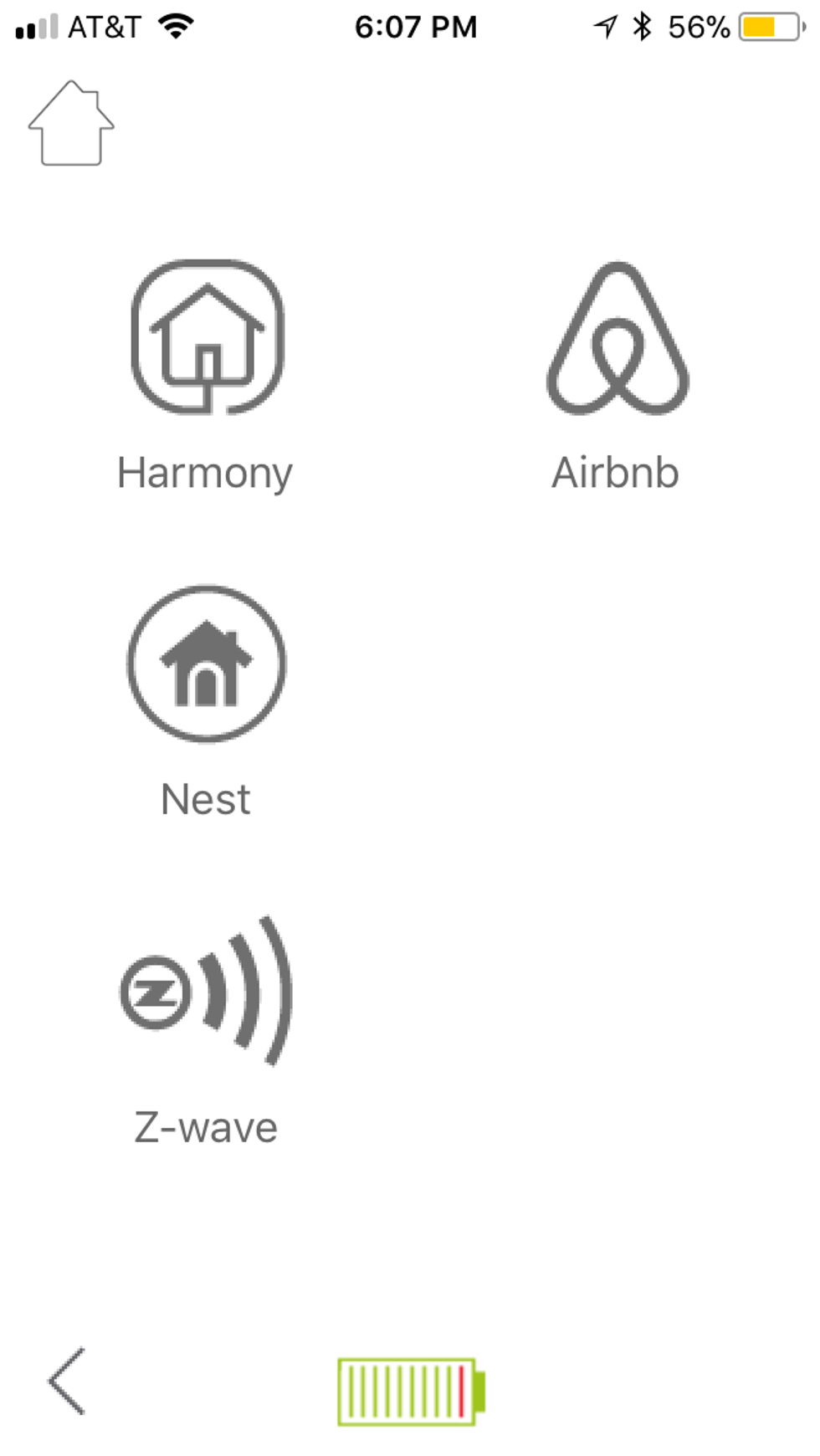Tap the green battery level icon
Screen dimensions: 820x1456
[410, 1392]
